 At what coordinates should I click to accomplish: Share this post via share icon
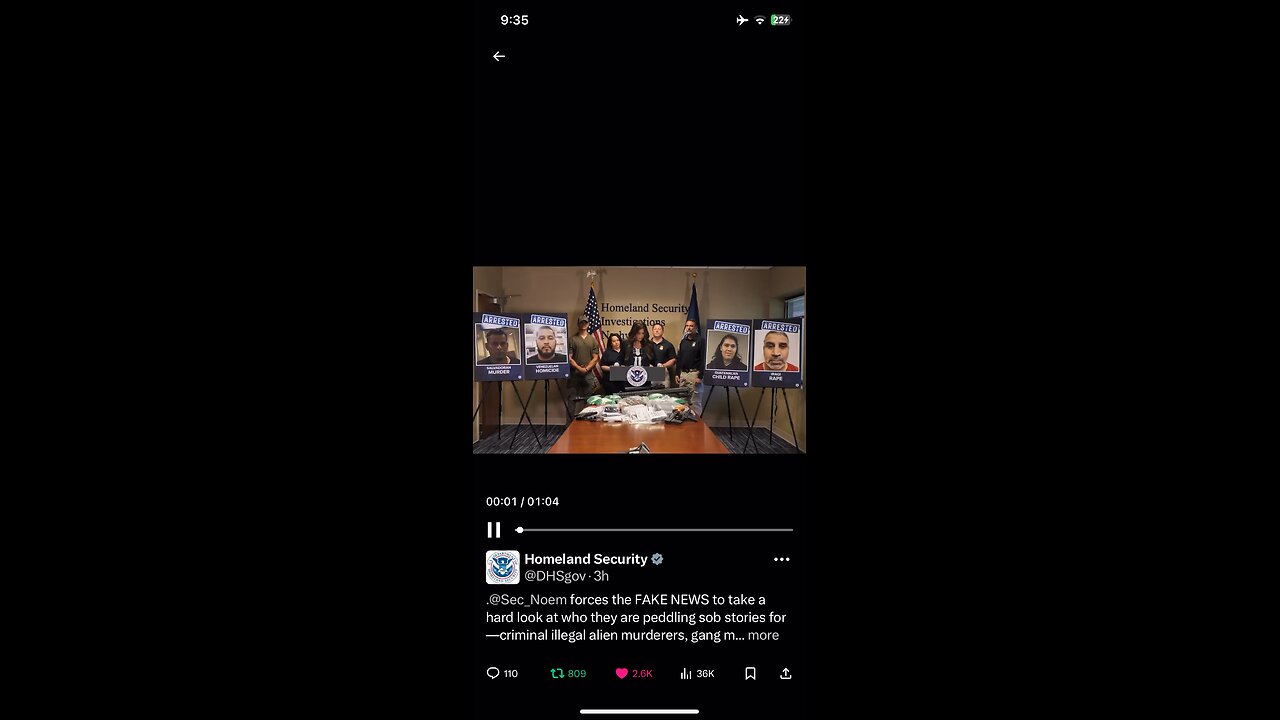pyautogui.click(x=785, y=674)
